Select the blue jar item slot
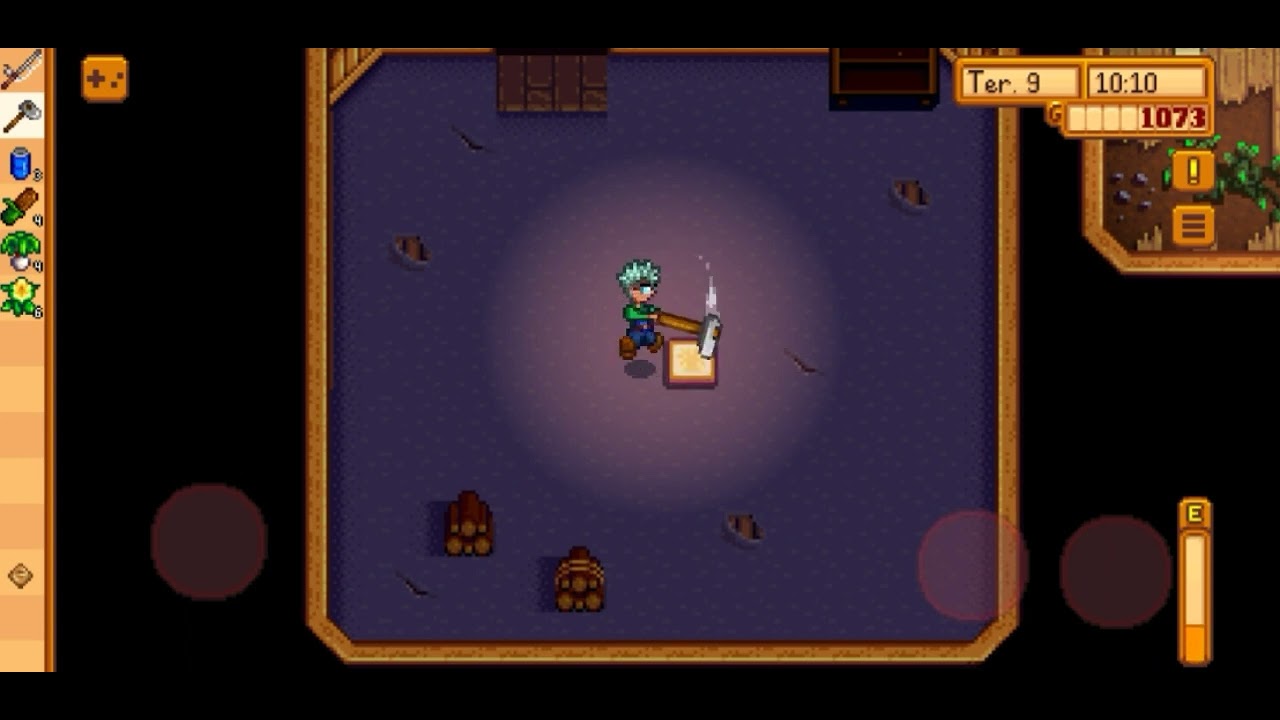The image size is (1280, 720). 21,164
